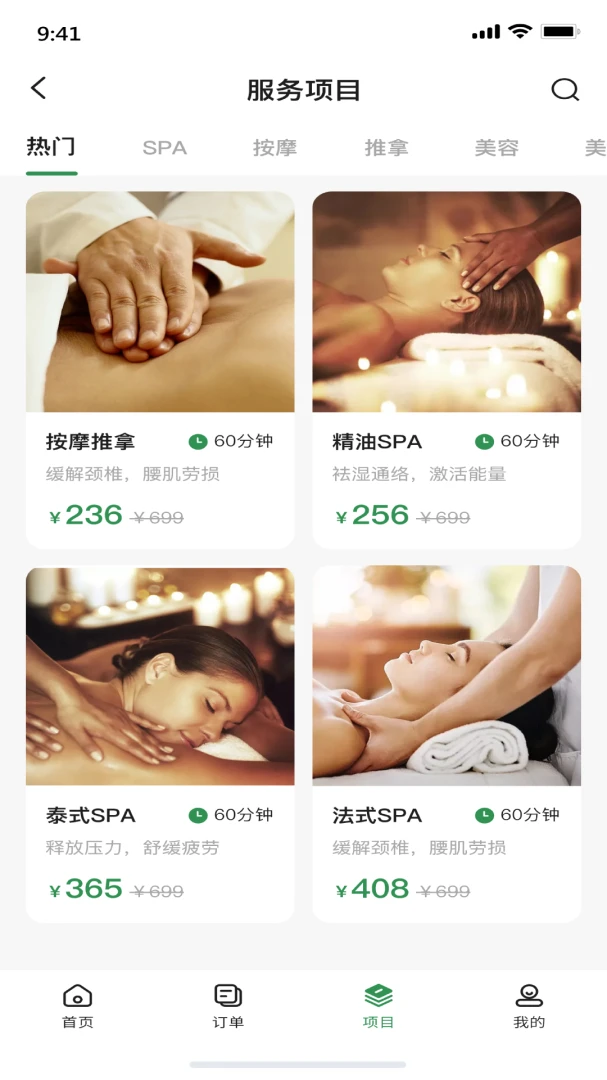Switch to the 按摩 tab
Screen dimensions: 607x1080
coord(275,147)
